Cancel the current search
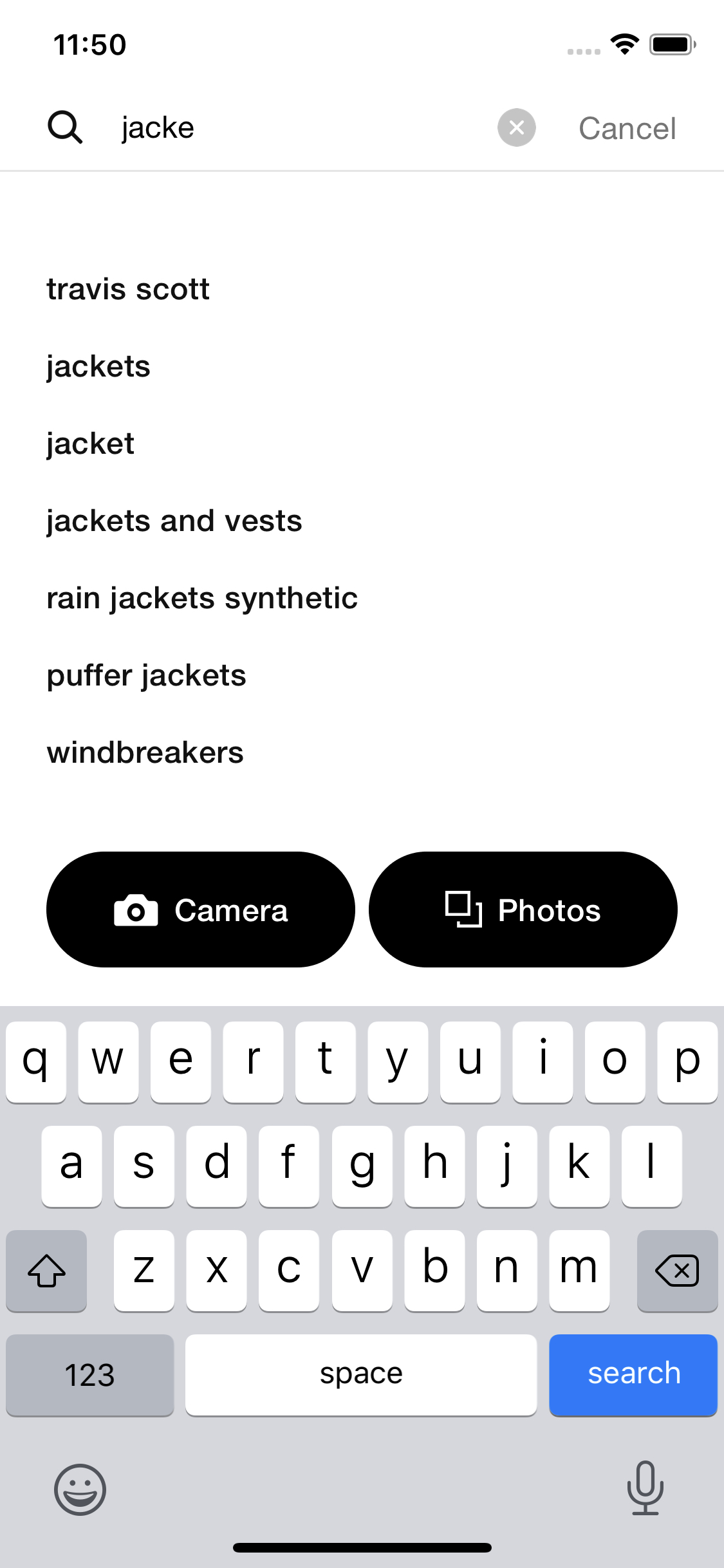The image size is (724, 1568). [x=627, y=127]
